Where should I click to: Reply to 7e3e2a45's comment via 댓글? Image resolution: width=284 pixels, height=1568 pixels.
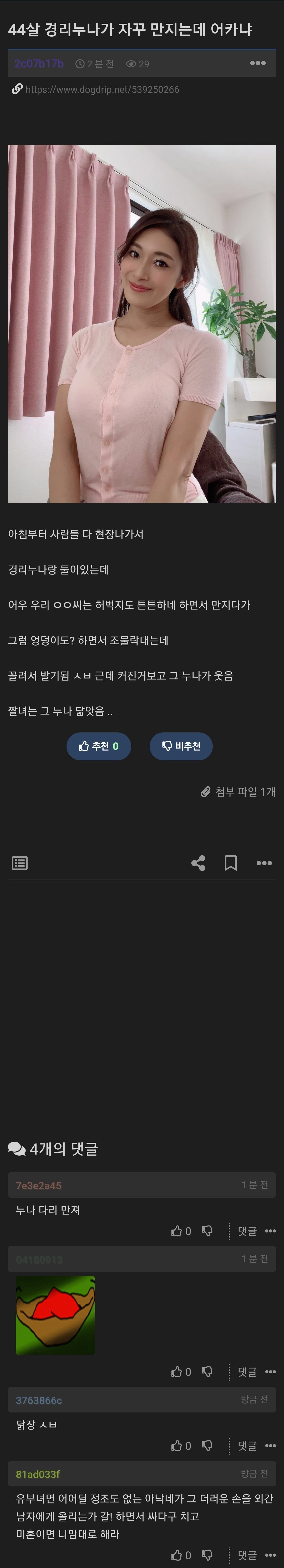[247, 1231]
